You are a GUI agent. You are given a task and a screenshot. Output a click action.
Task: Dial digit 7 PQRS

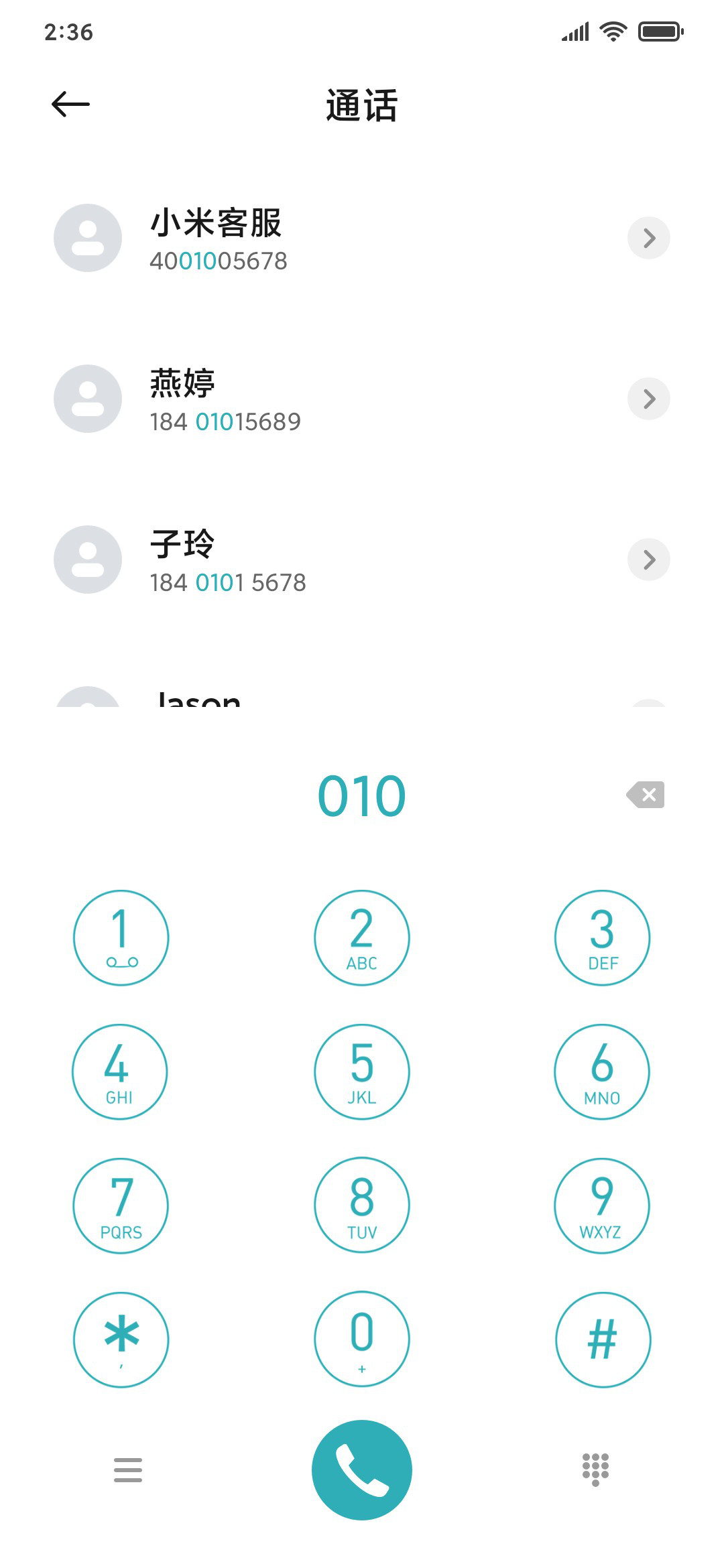coord(121,1205)
